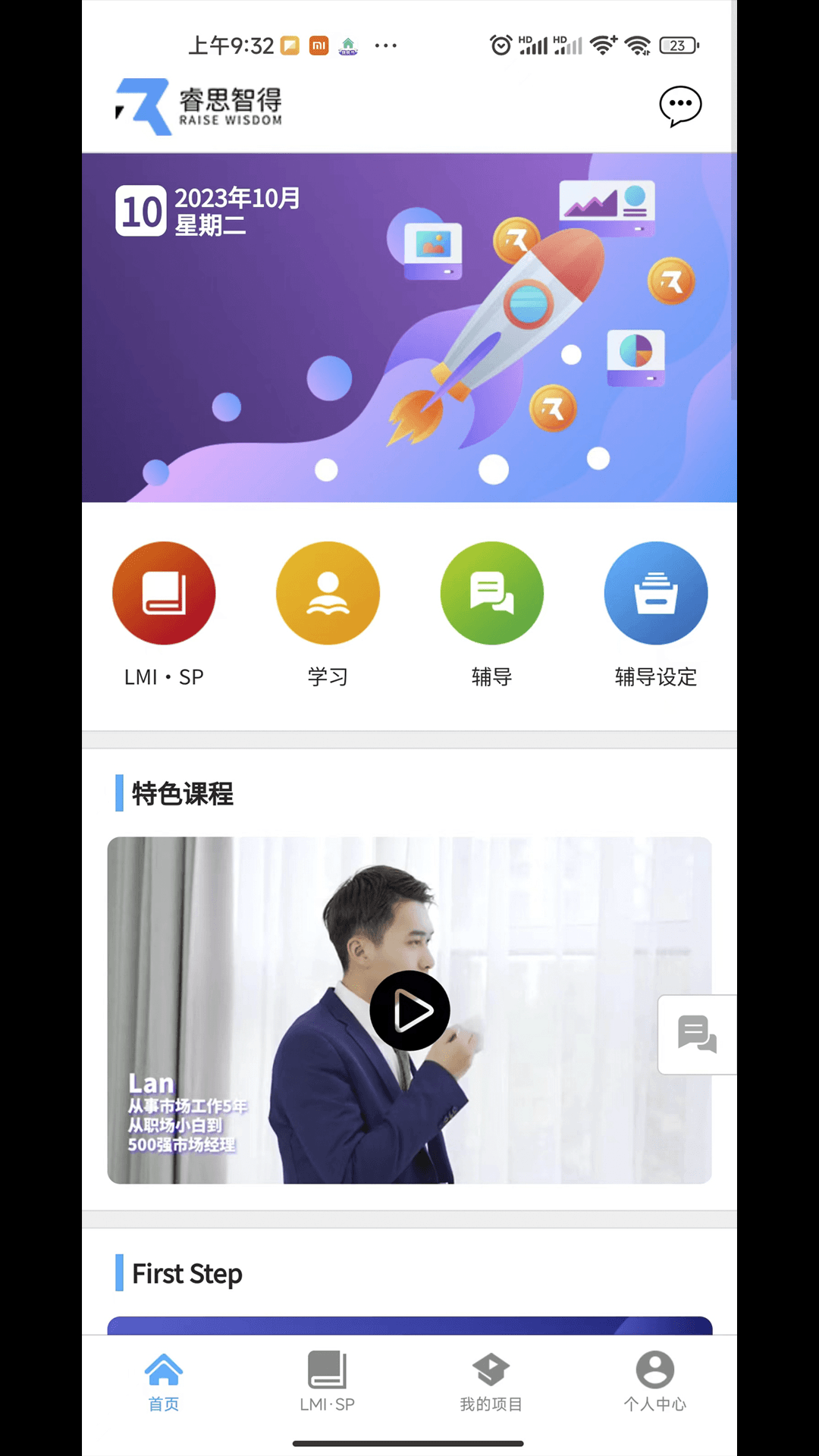Switch to the 首页 tab
This screenshot has width=819, height=1456.
(164, 1382)
